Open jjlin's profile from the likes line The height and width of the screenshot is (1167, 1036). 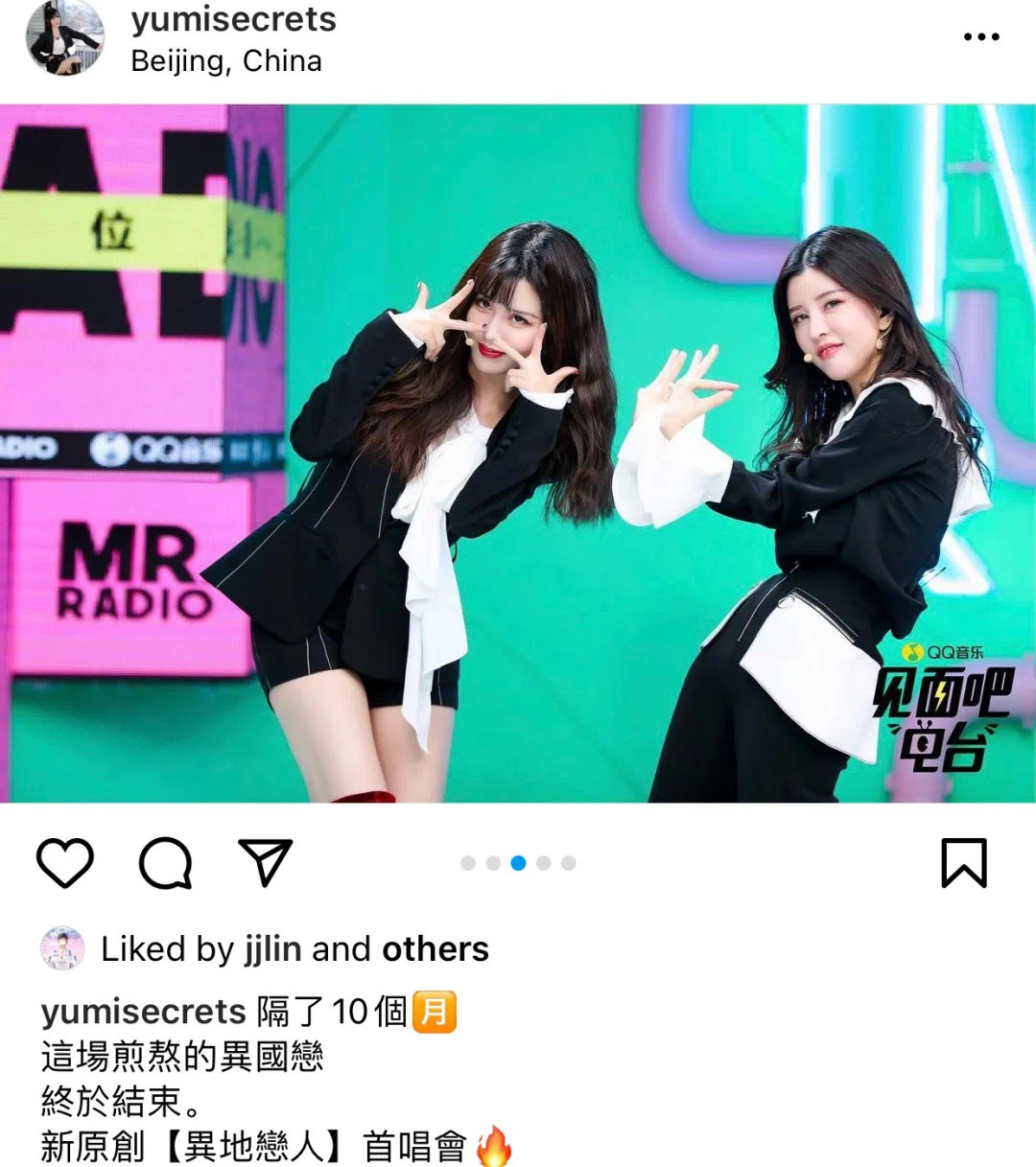[272, 949]
